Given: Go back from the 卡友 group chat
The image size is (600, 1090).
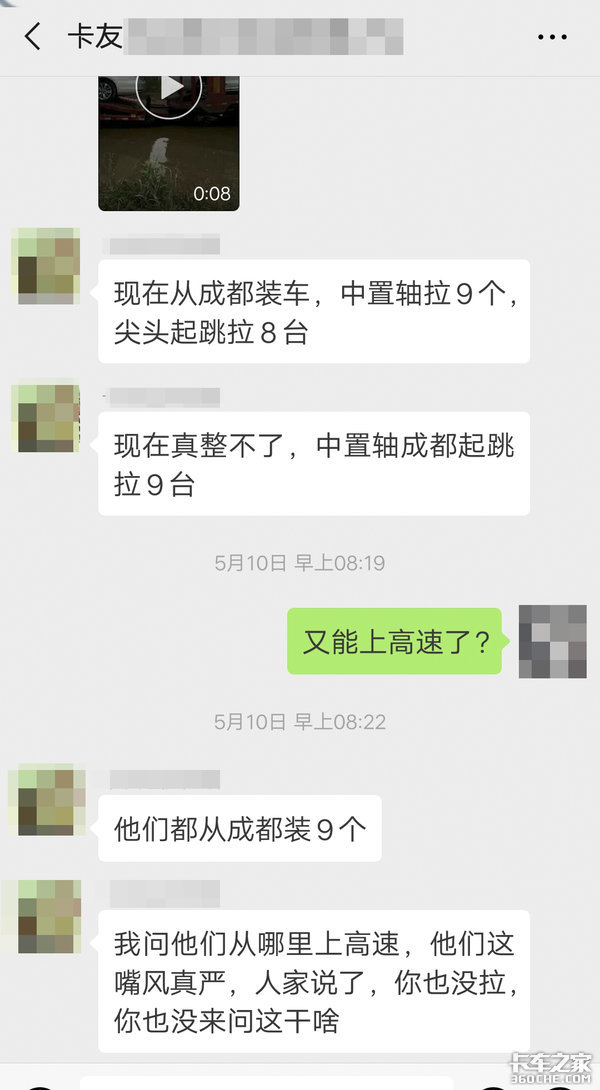Looking at the screenshot, I should (x=33, y=38).
